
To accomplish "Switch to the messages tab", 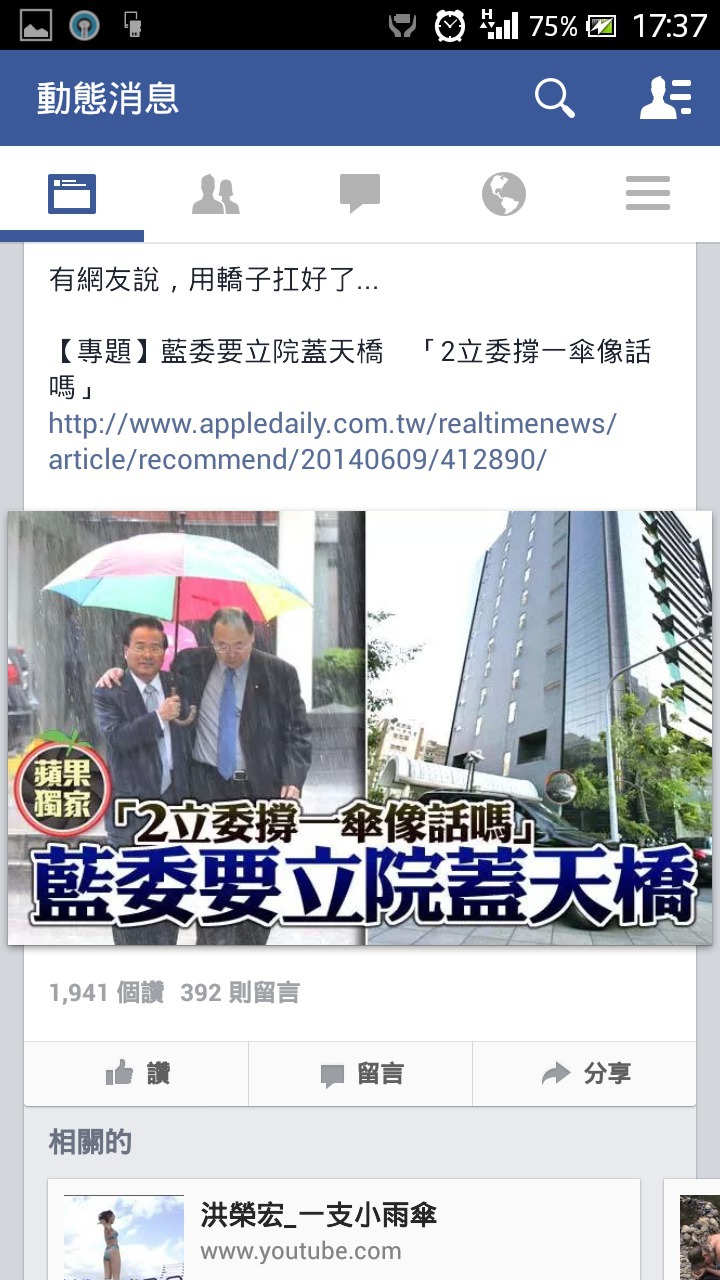I will click(360, 194).
